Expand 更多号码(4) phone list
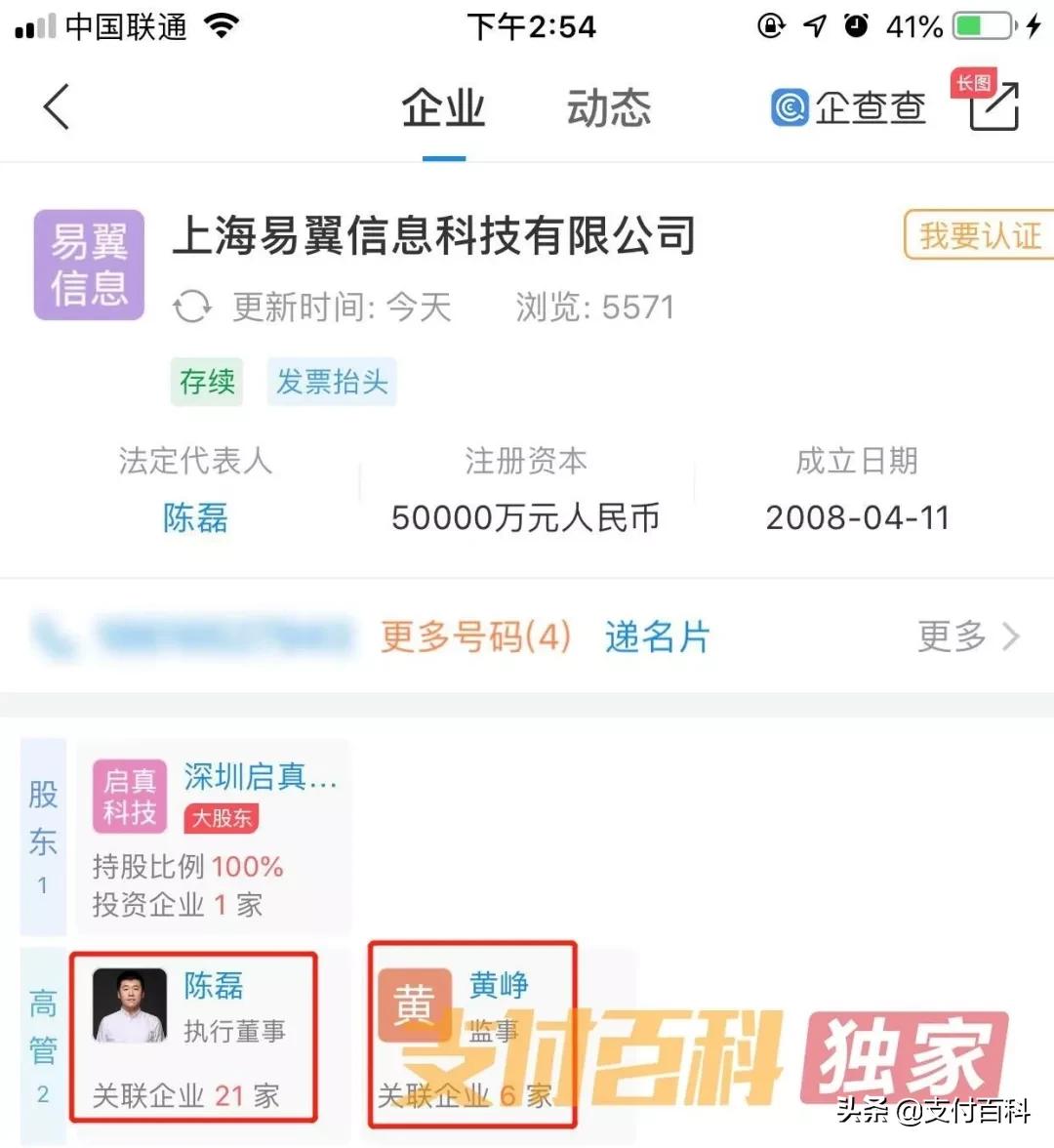This screenshot has height=1148, width=1054. click(475, 635)
